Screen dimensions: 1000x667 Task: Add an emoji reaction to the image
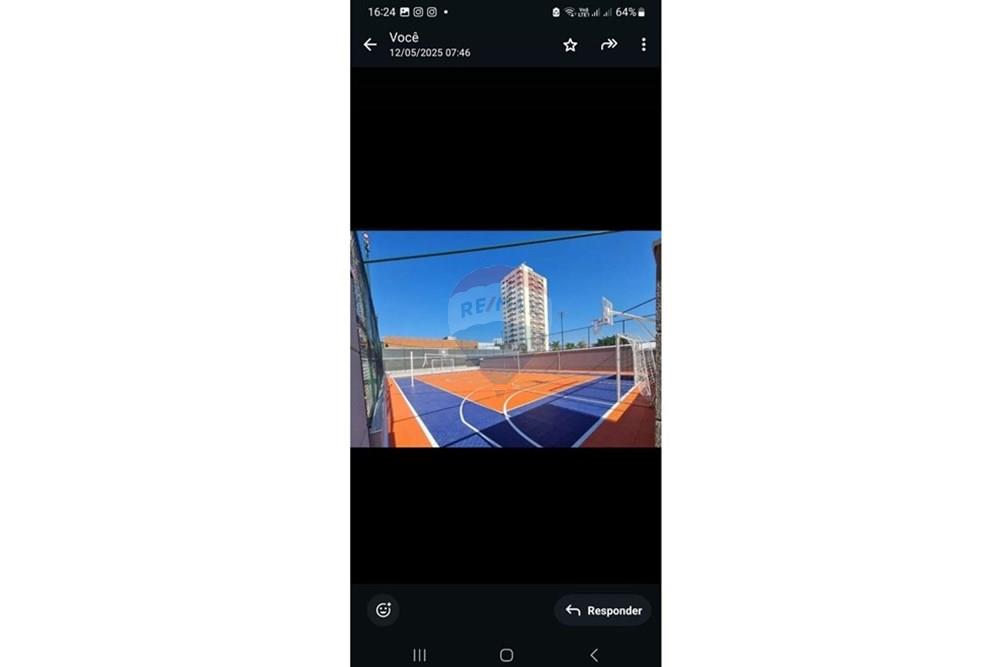tap(383, 610)
